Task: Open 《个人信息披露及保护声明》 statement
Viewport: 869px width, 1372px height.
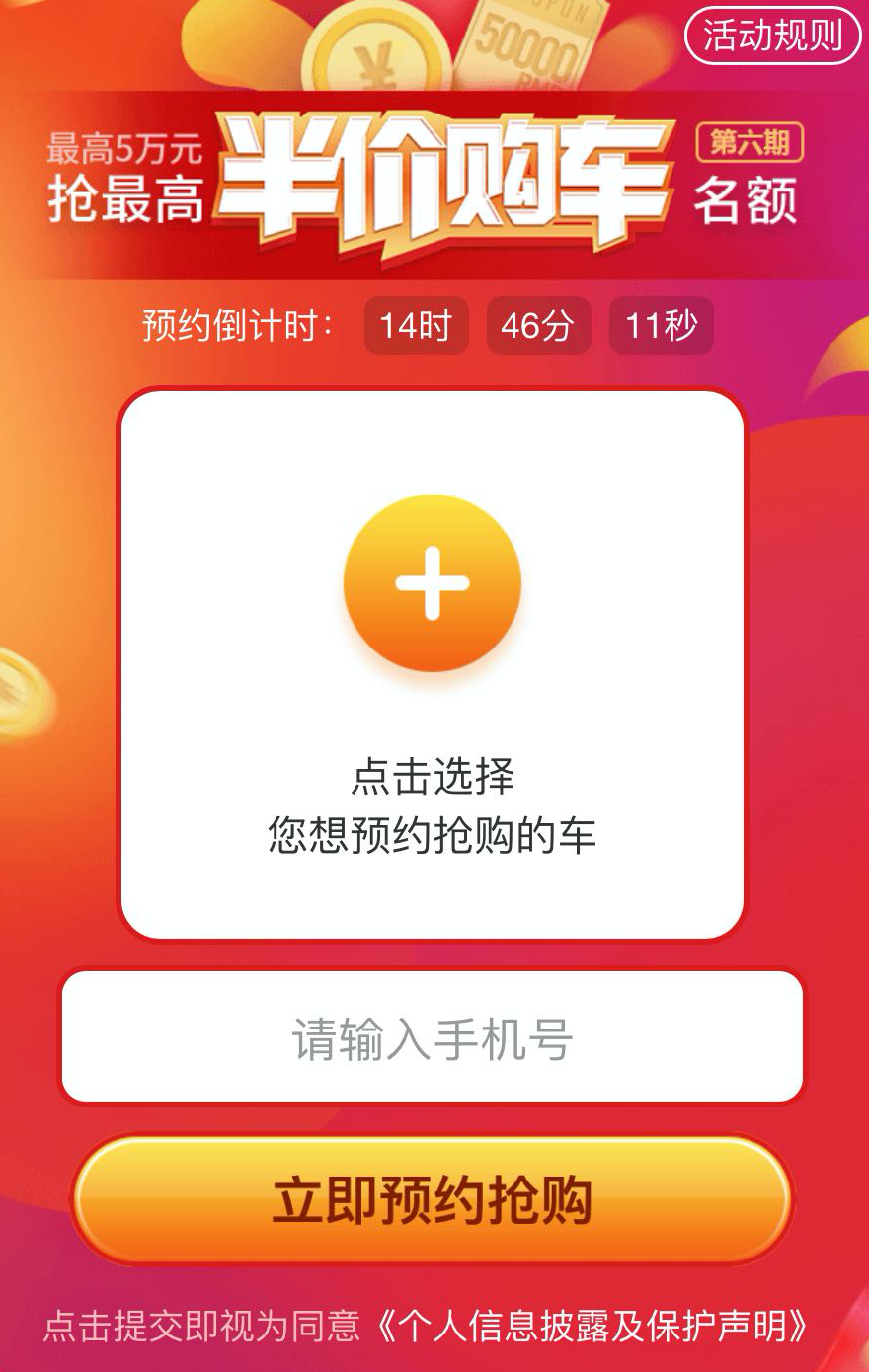Action: point(592,1326)
